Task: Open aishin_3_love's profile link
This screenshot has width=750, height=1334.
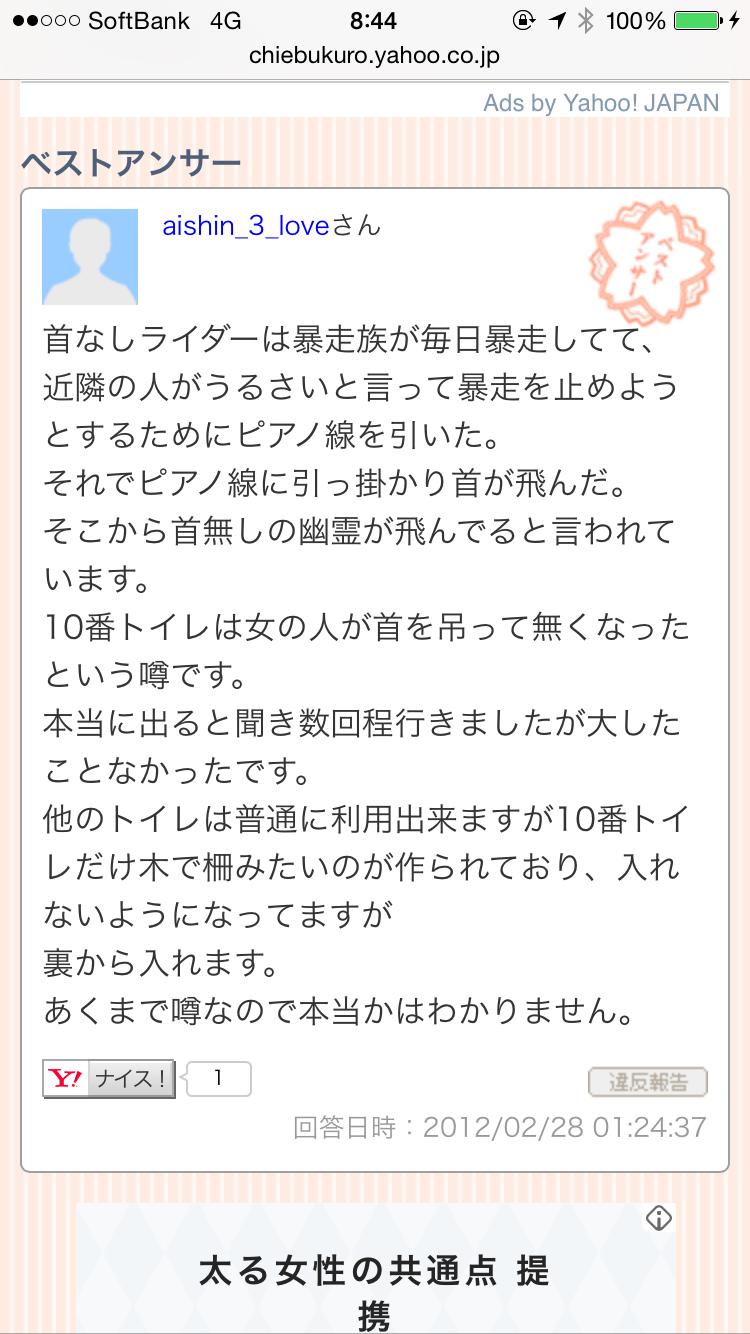Action: 246,227
